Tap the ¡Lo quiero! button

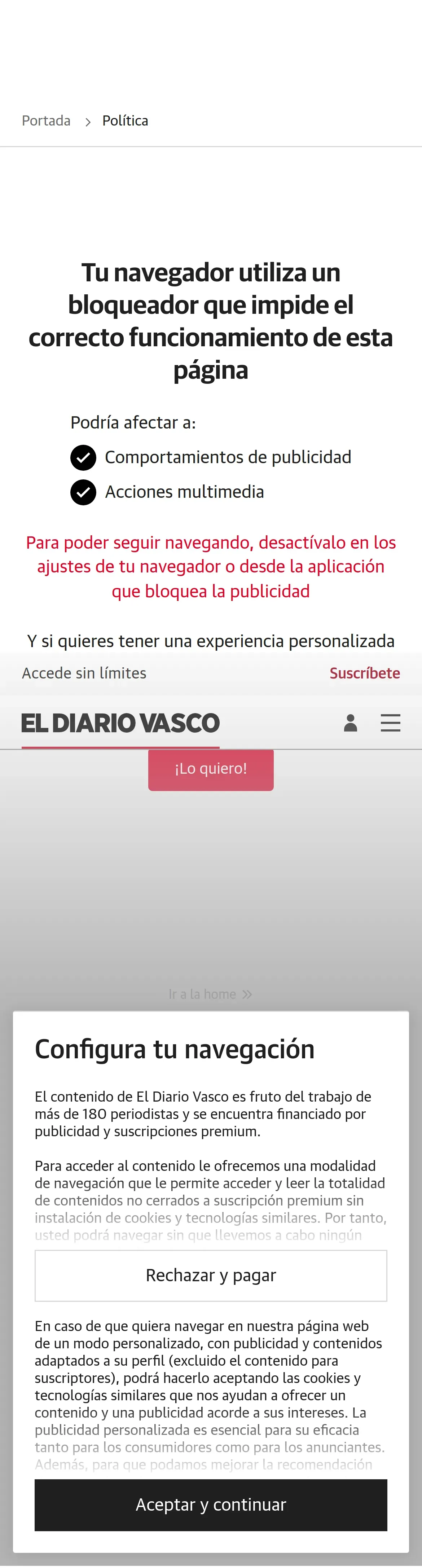click(211, 769)
